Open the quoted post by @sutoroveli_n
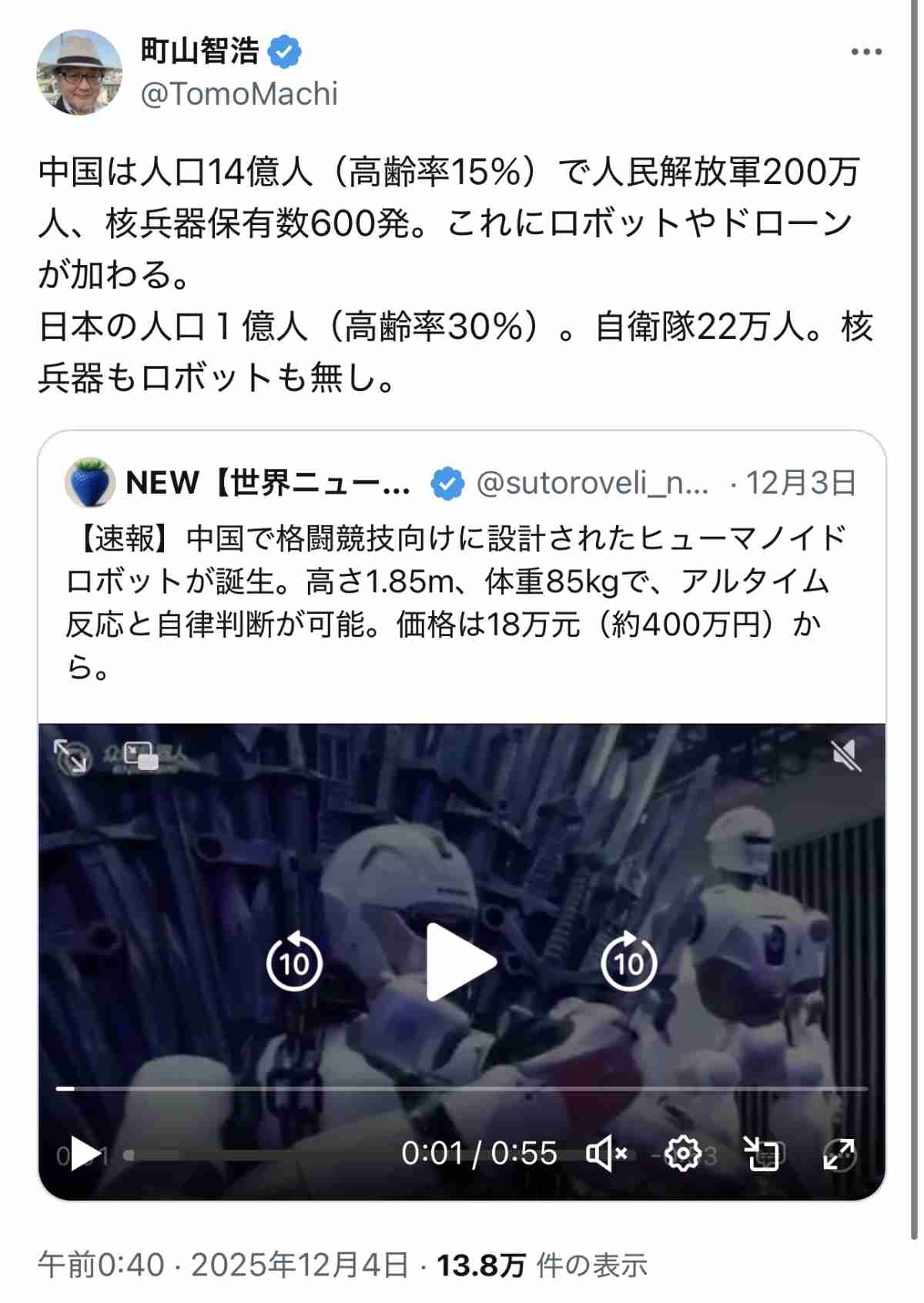 coord(460,601)
